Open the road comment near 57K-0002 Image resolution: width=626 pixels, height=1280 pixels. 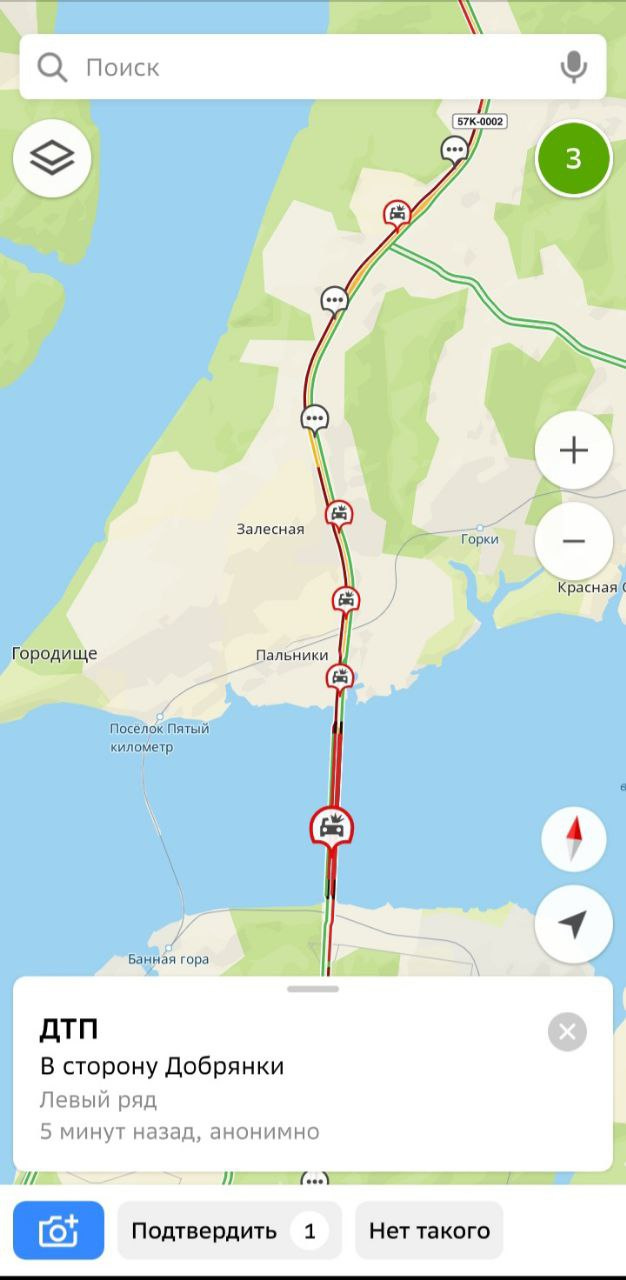(x=454, y=150)
